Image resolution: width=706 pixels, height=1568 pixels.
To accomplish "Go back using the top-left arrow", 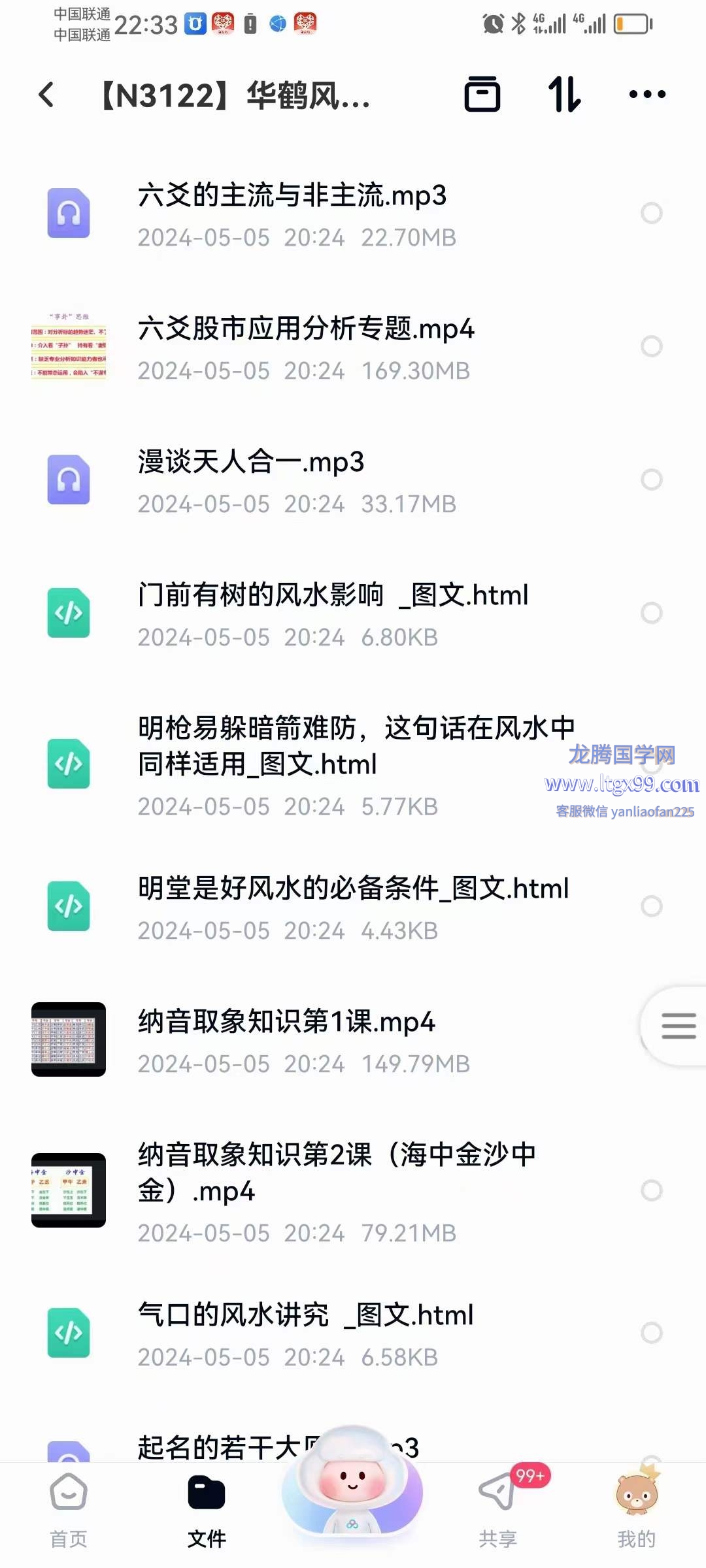I will 46,95.
